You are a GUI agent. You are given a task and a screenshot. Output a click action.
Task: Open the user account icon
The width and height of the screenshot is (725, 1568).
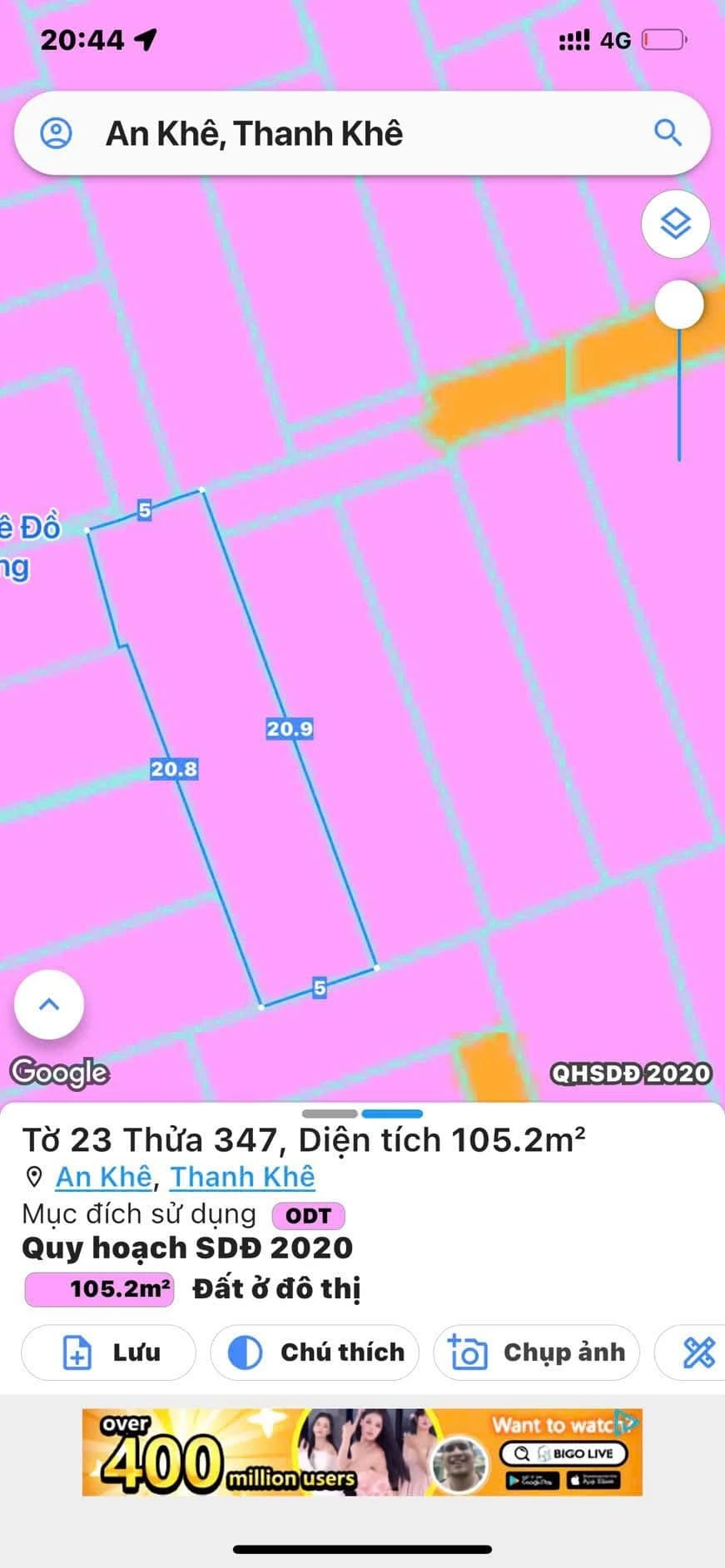[x=57, y=133]
